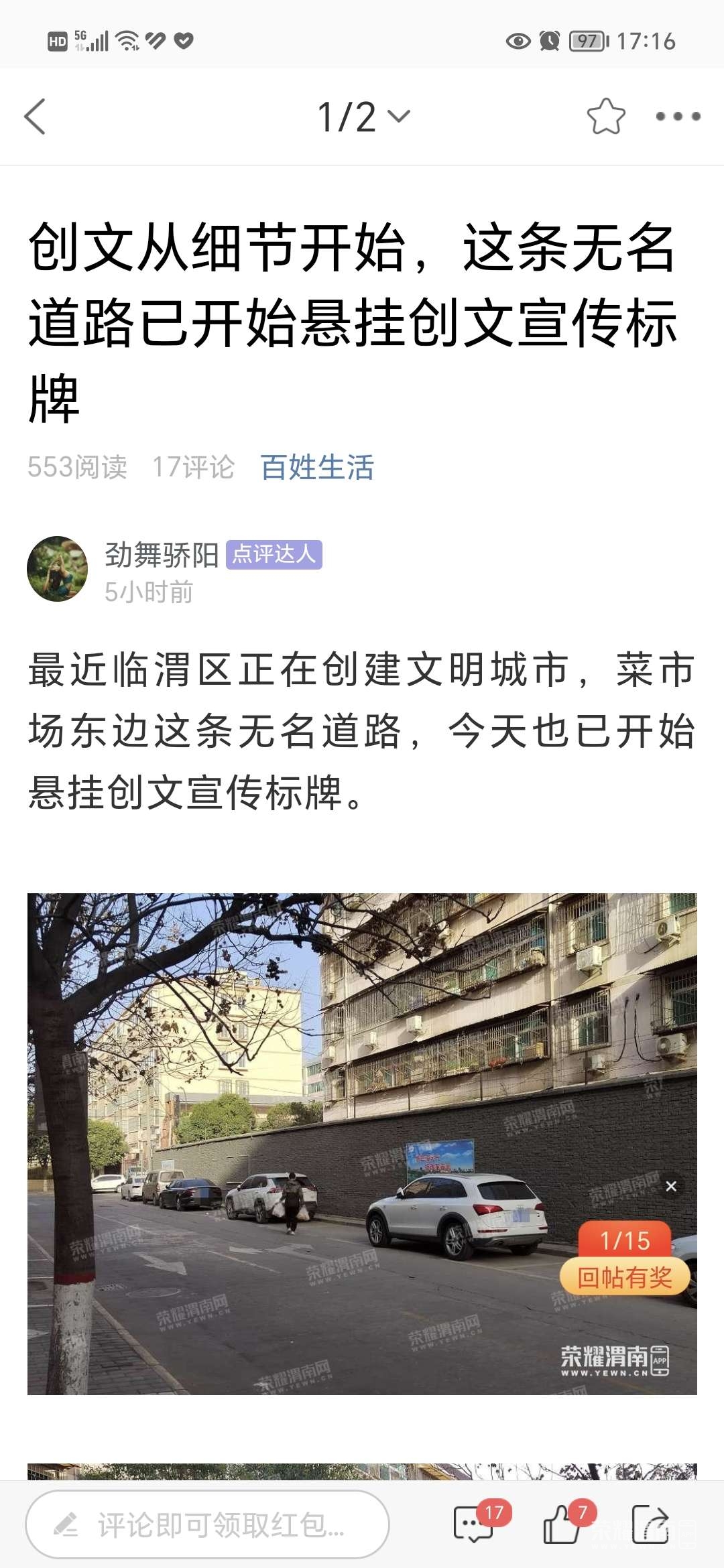Screen dimensions: 724x1568
Task: Go back to the previous page
Action: pyautogui.click(x=35, y=117)
